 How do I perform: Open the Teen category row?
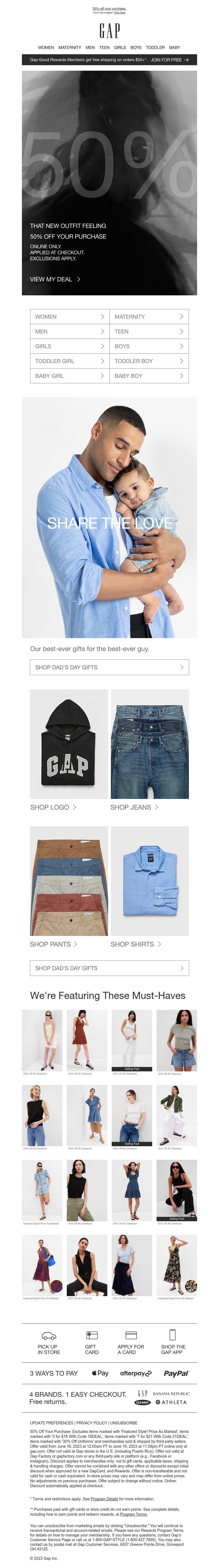click(x=149, y=332)
